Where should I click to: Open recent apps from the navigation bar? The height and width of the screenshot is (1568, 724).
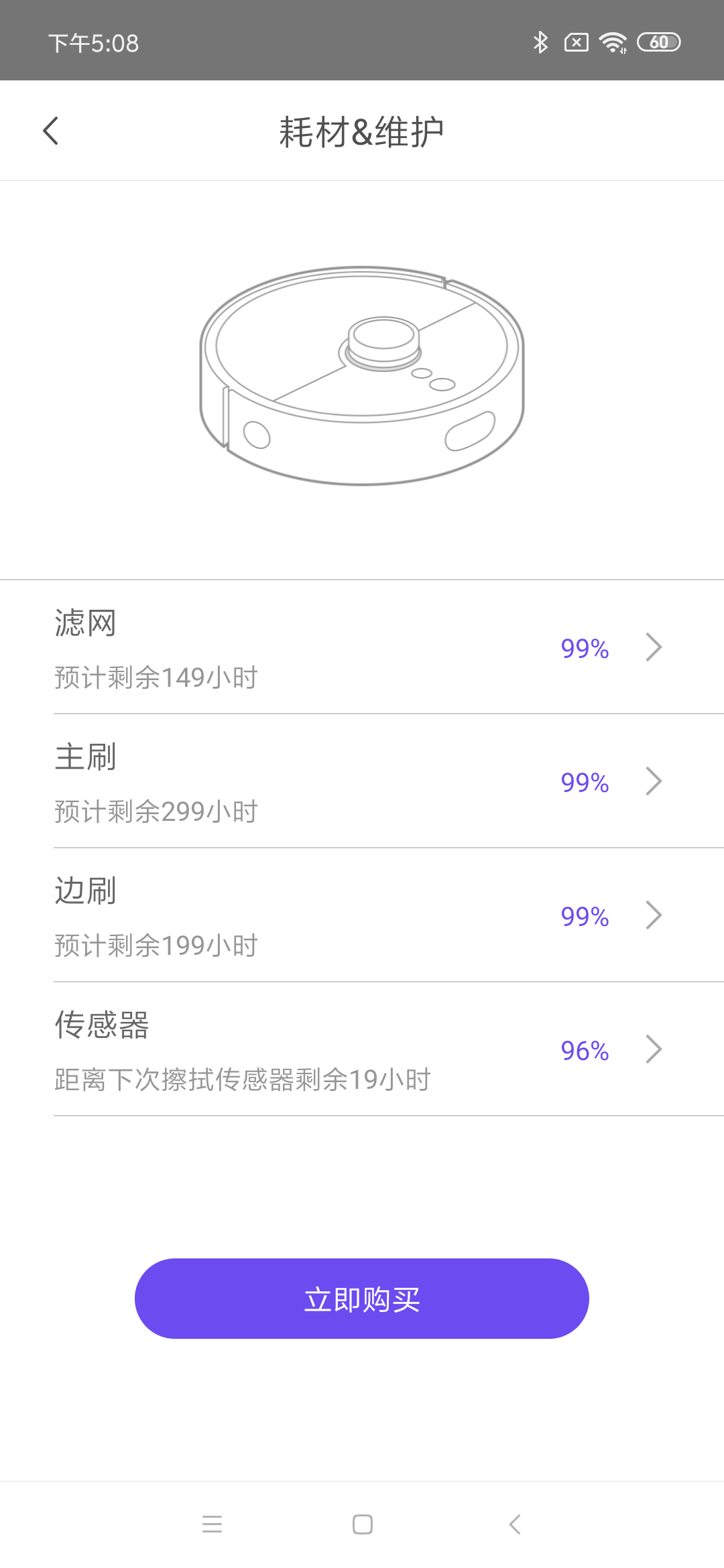[x=212, y=1524]
